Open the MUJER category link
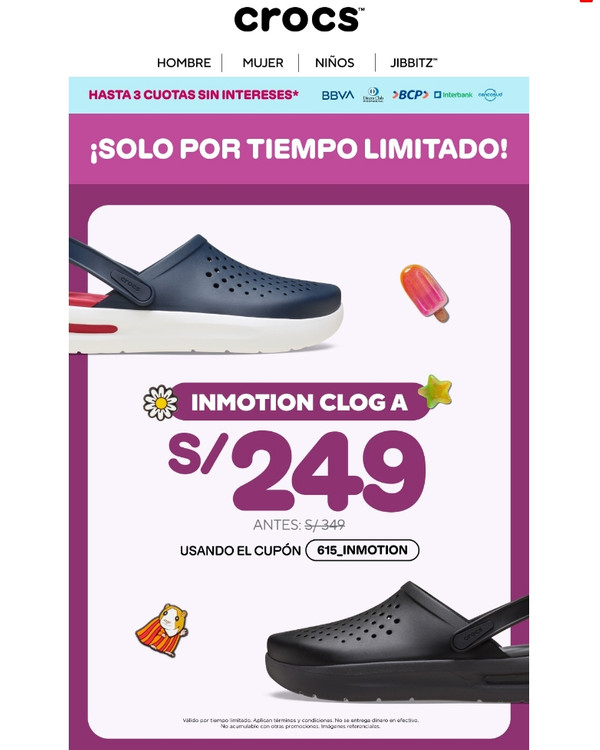This screenshot has width=600, height=750. [x=263, y=63]
